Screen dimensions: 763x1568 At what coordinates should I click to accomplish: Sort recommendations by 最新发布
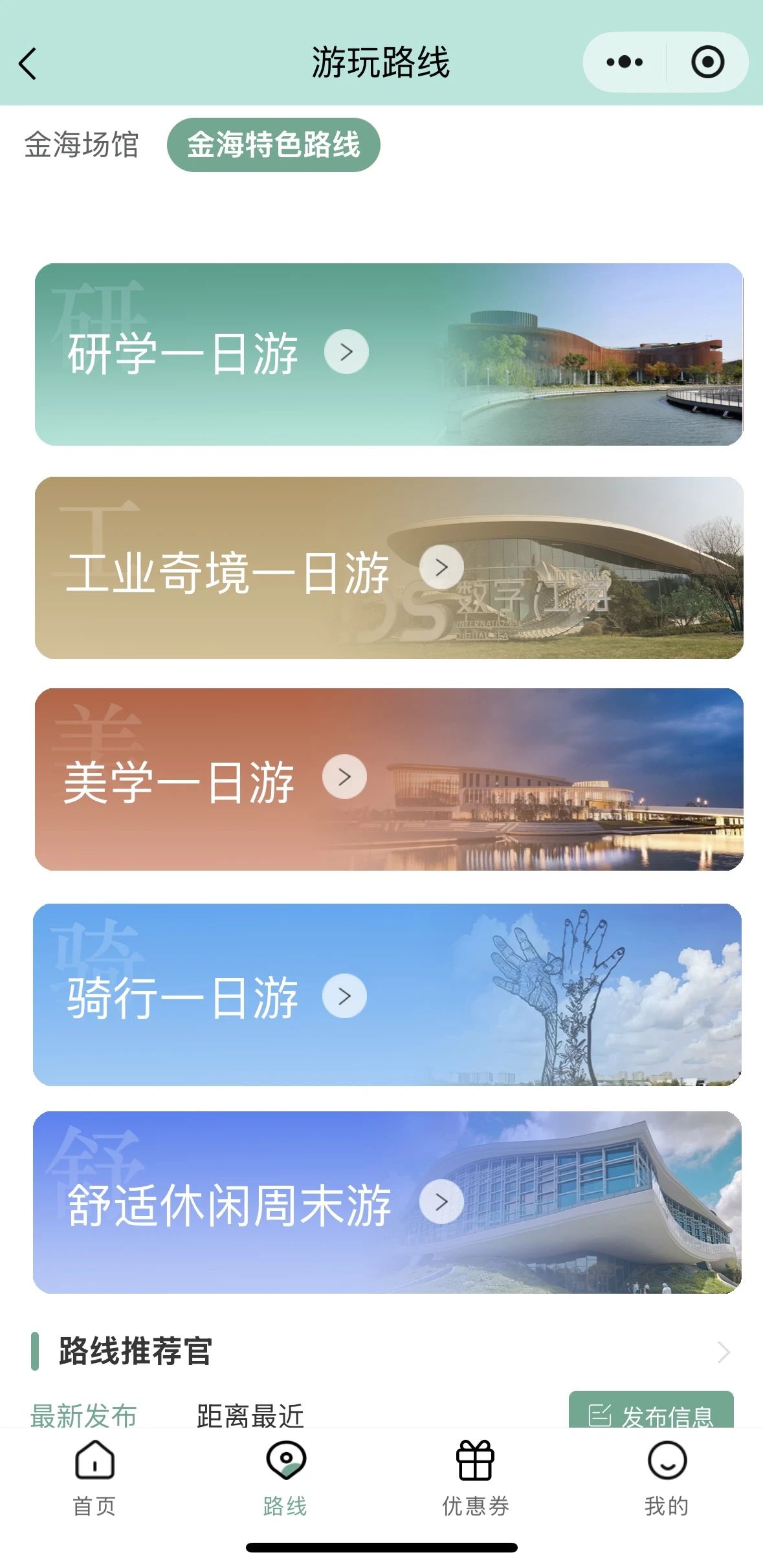click(83, 1415)
